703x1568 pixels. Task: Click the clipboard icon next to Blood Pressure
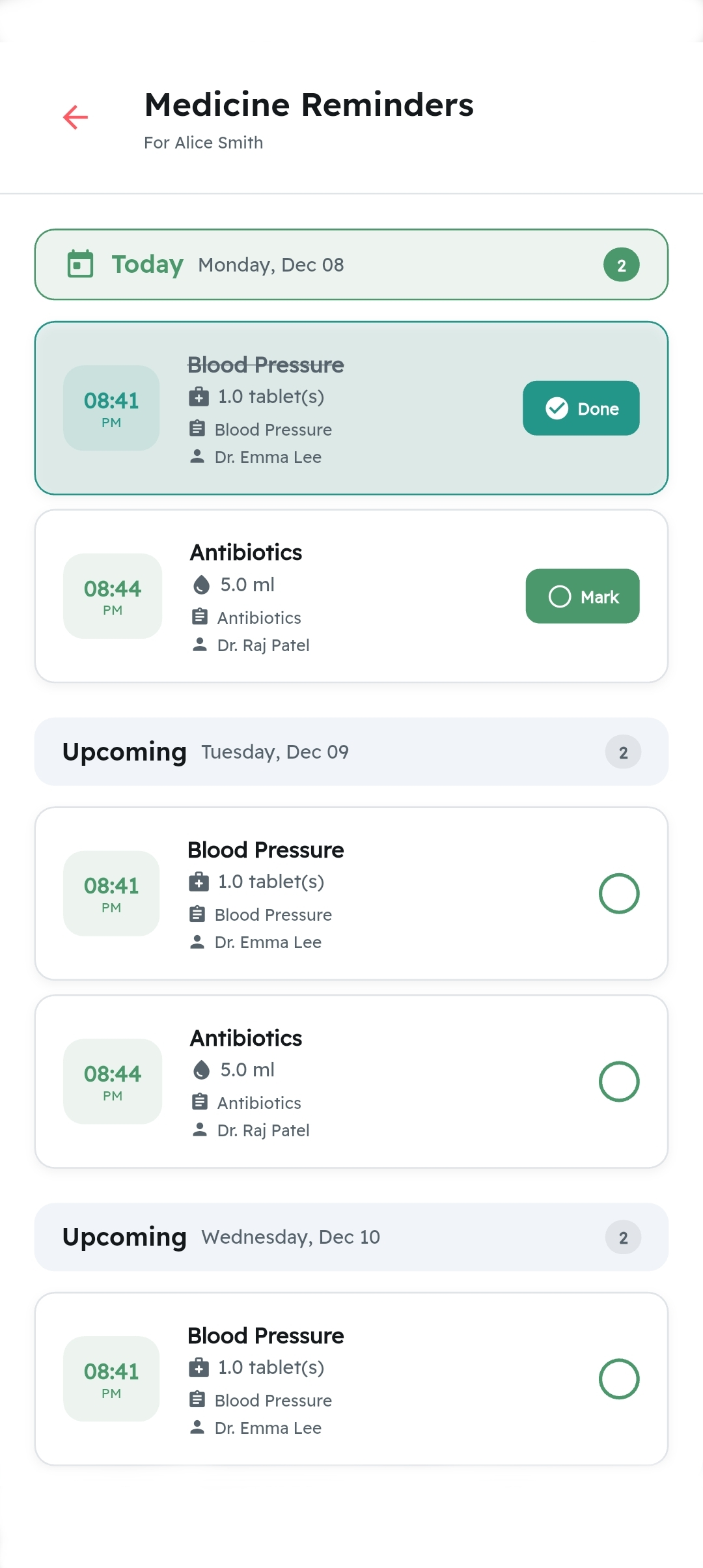pos(199,429)
